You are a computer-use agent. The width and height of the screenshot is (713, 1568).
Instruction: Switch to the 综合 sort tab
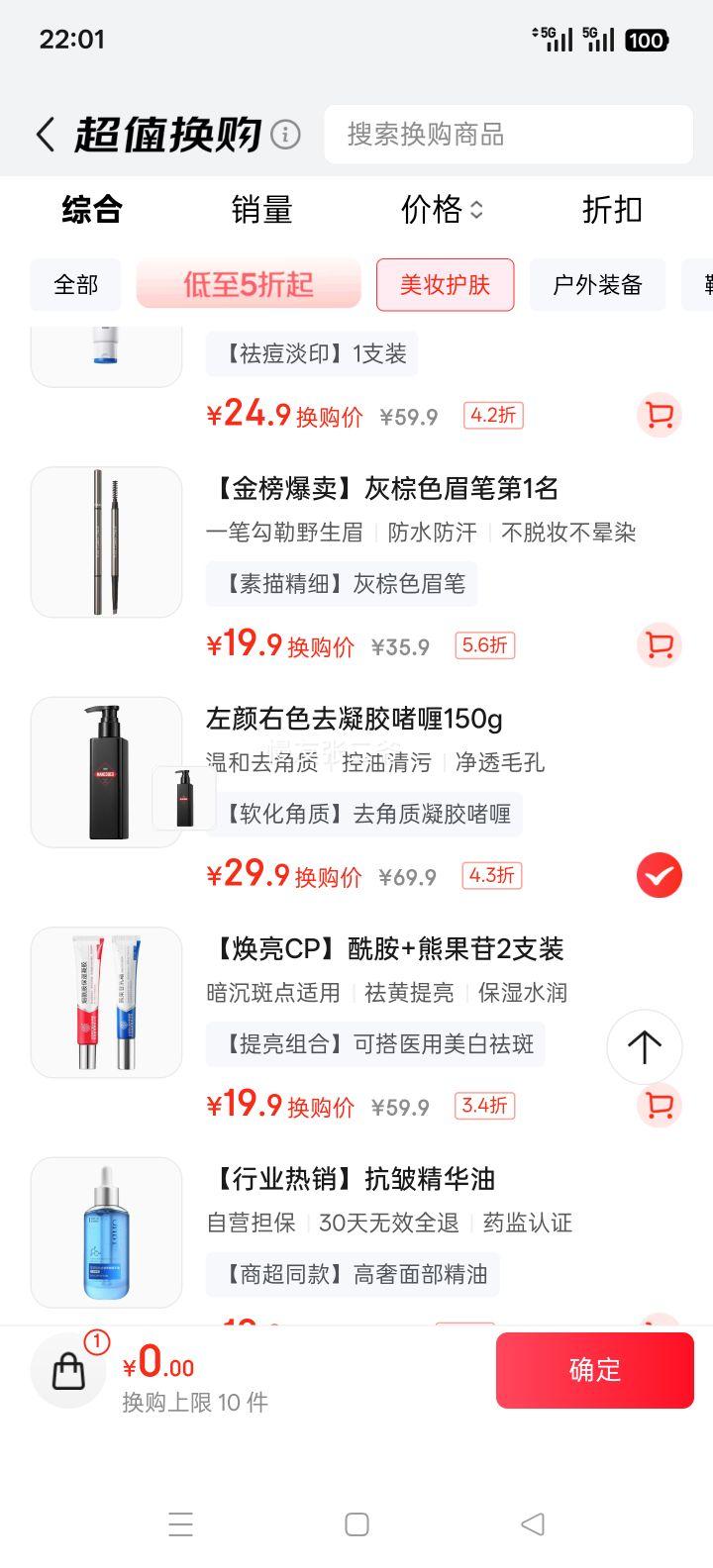pyautogui.click(x=92, y=210)
